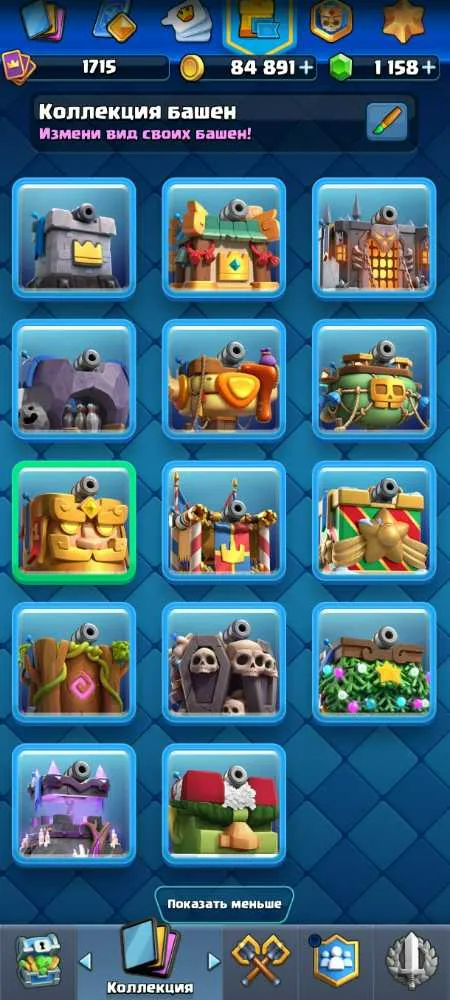Open the clan social tab
This screenshot has height=1000, width=450.
(336, 961)
